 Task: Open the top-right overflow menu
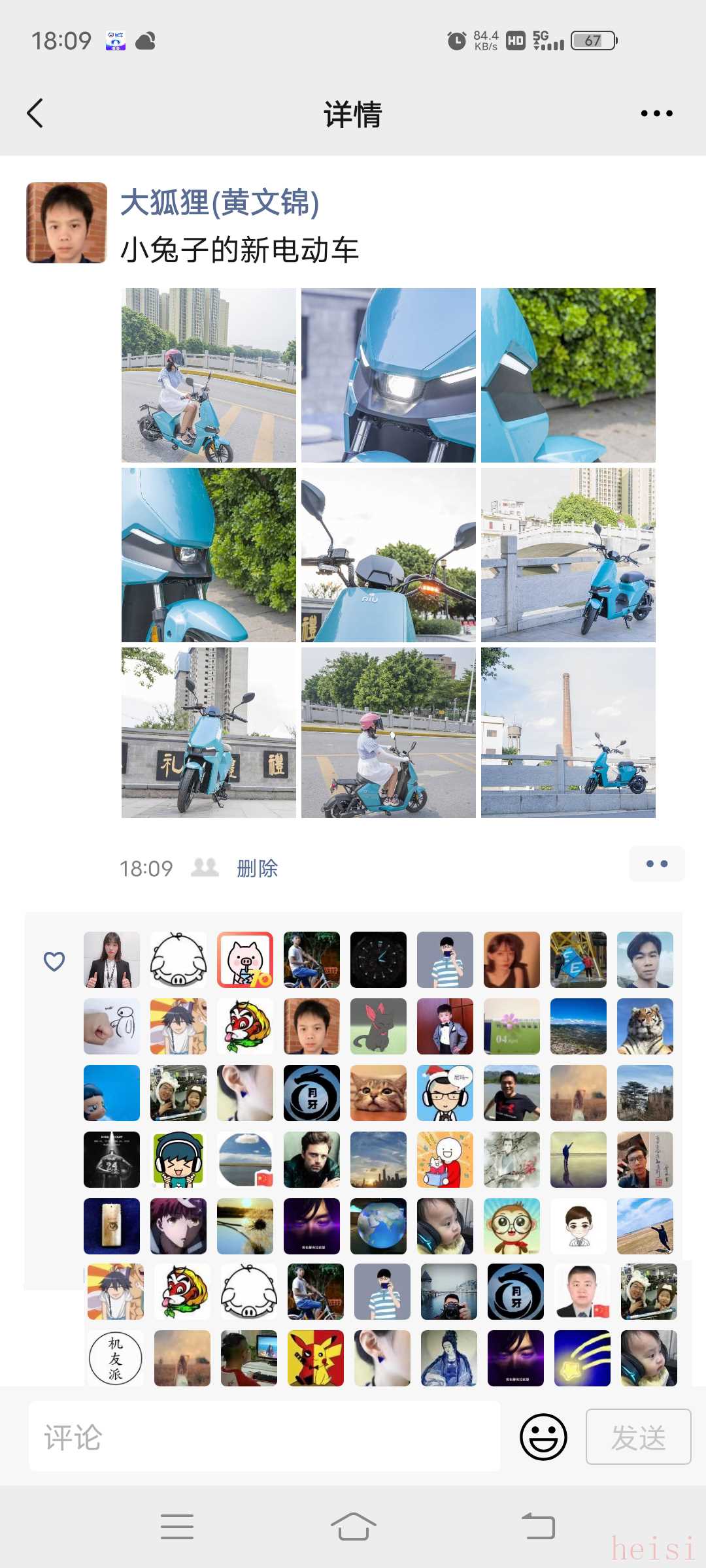[656, 114]
